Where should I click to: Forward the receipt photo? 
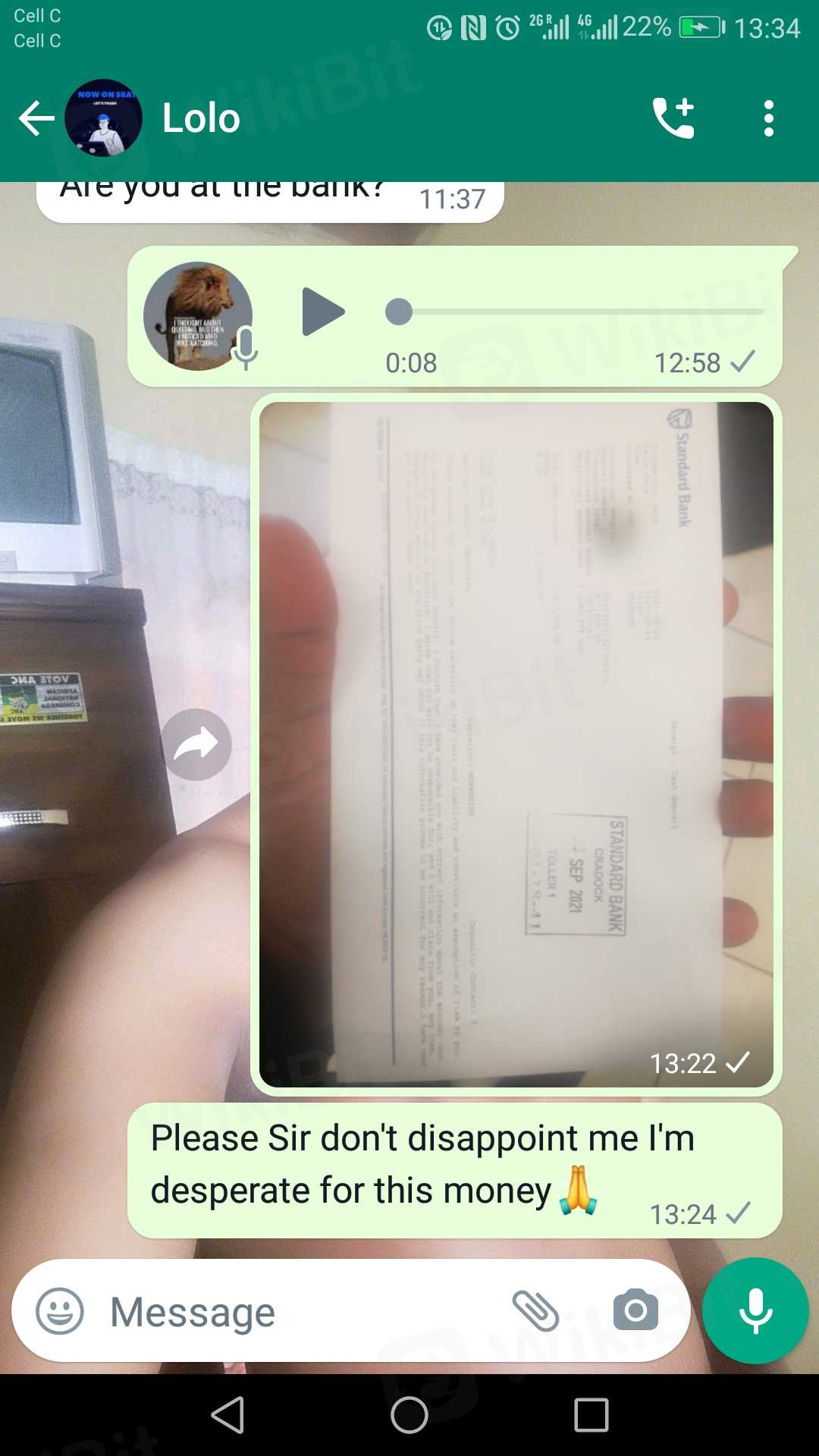click(x=196, y=745)
